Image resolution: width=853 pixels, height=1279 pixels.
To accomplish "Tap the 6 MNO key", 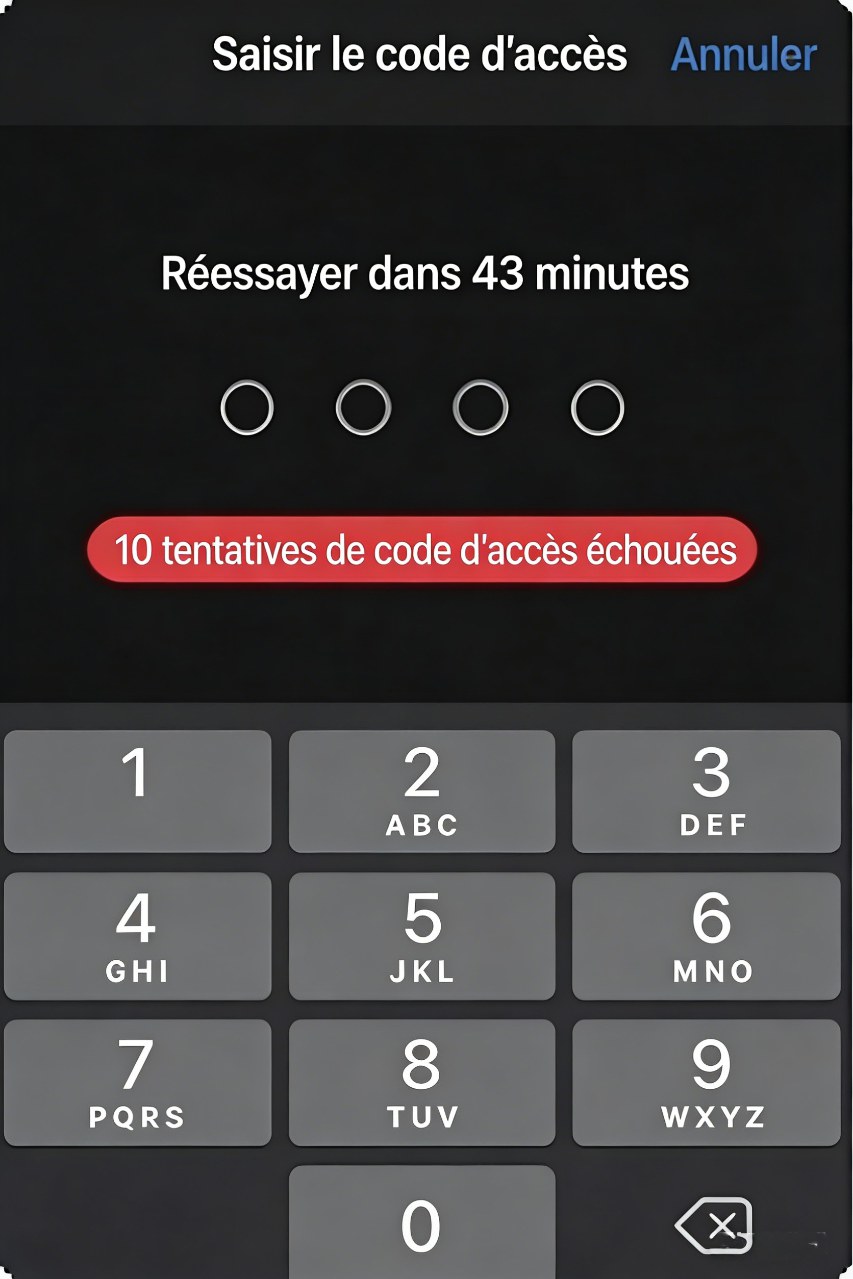I will (706, 936).
